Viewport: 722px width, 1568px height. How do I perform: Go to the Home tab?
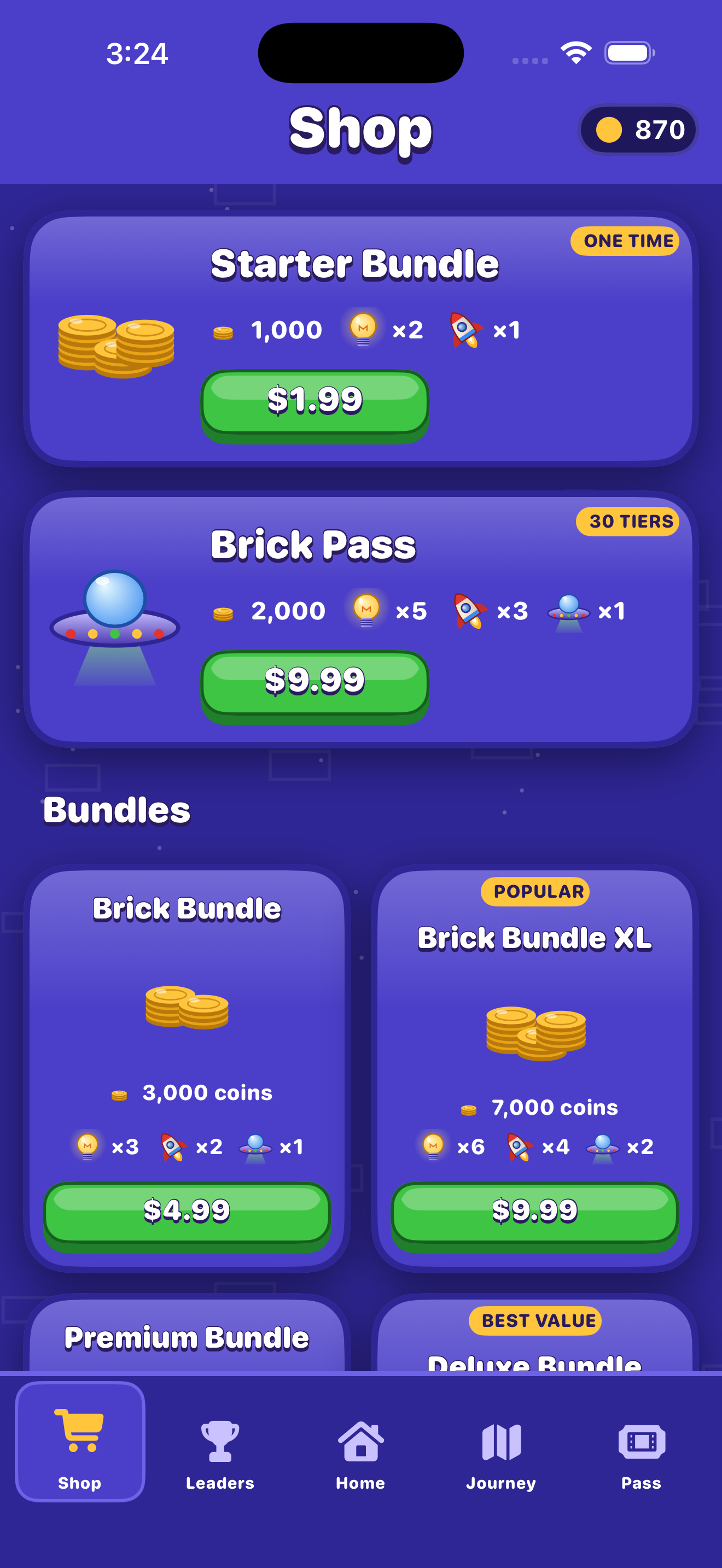point(360,1454)
